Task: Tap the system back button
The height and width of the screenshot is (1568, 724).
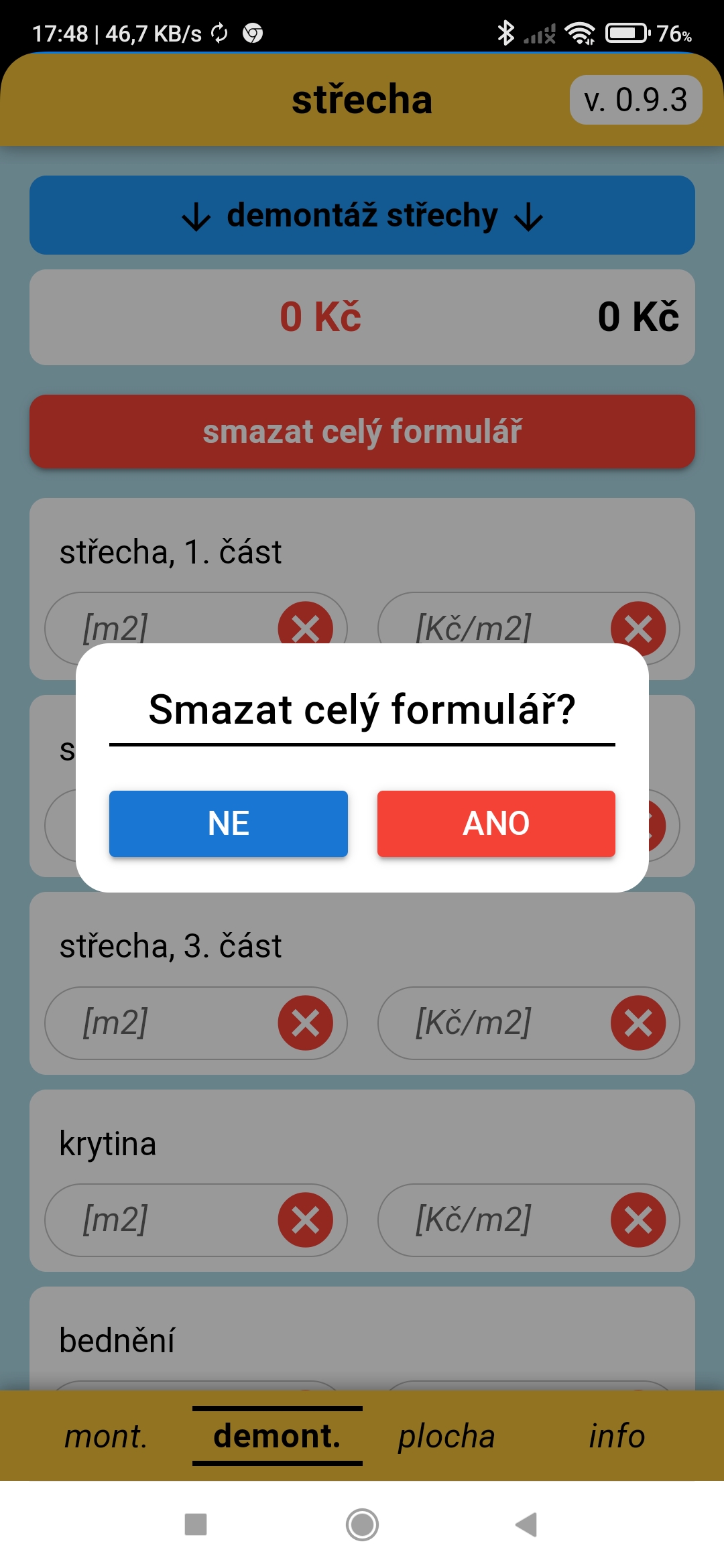Action: tap(527, 1524)
